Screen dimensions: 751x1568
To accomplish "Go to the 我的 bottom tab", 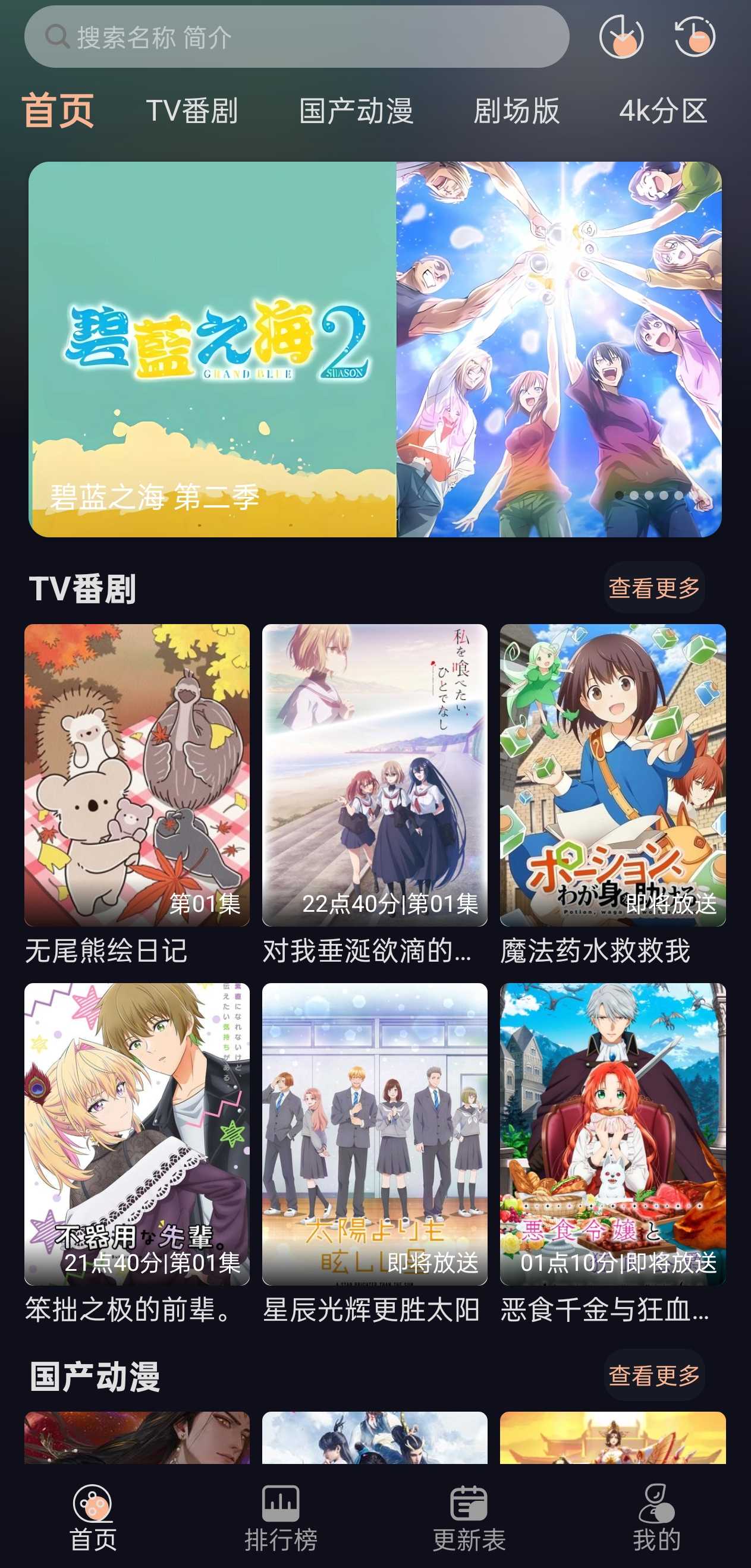I will 656,1517.
